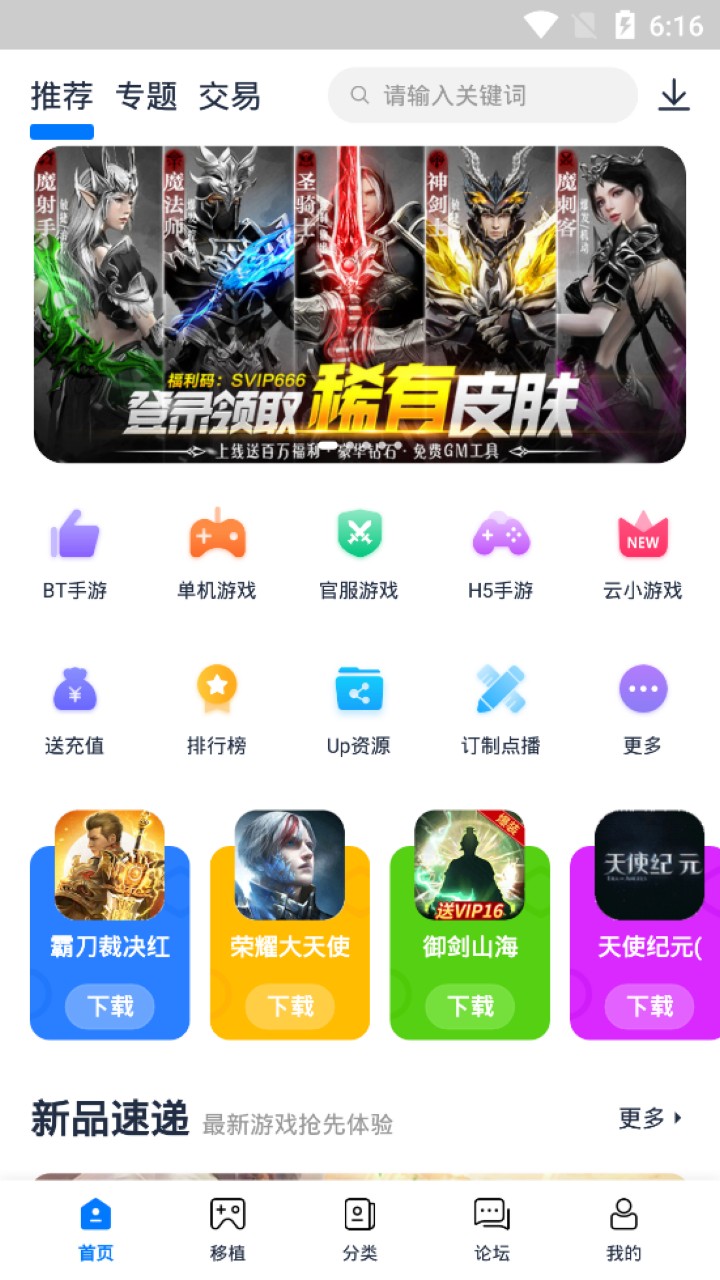Download the 霸刀裁决红 game

(x=110, y=1006)
